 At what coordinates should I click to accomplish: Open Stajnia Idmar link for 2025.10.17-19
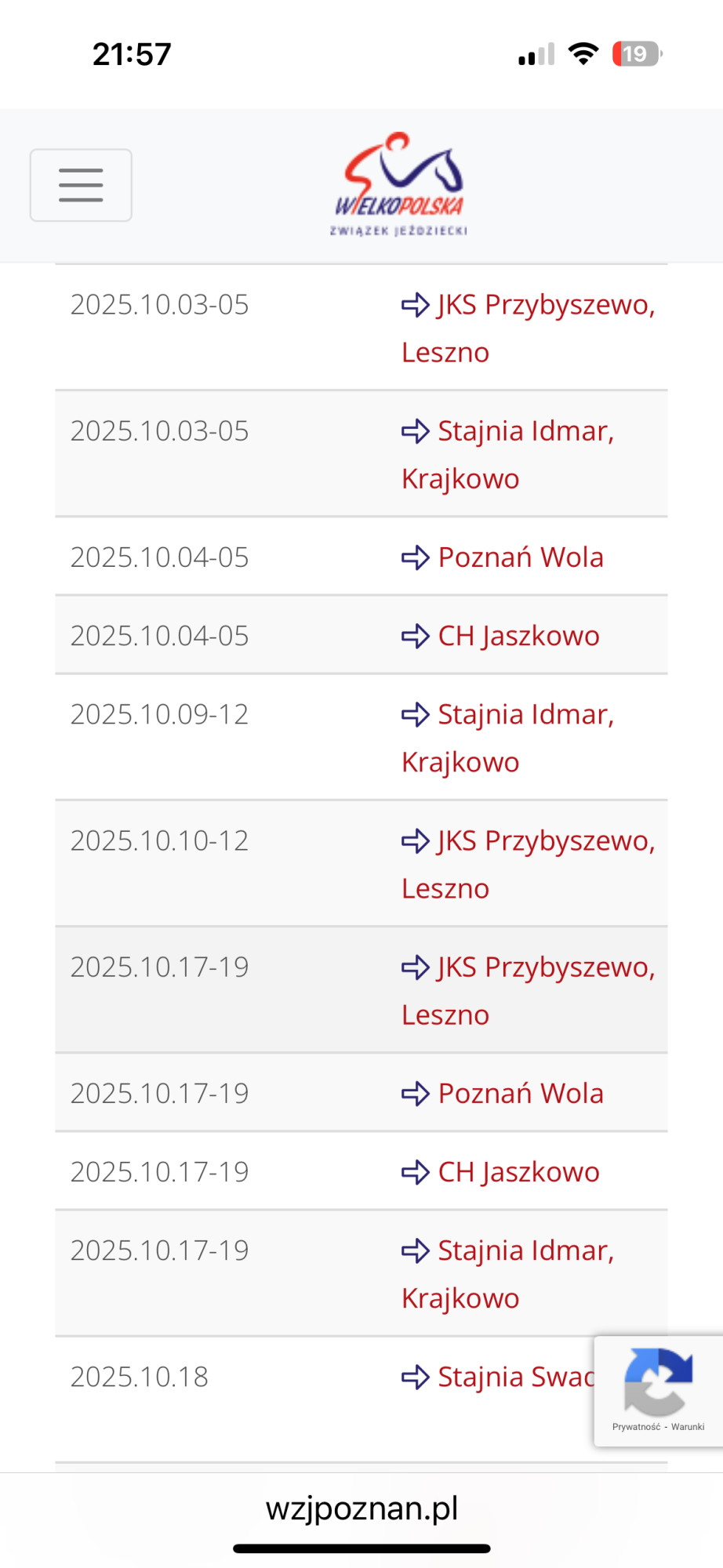(525, 1251)
